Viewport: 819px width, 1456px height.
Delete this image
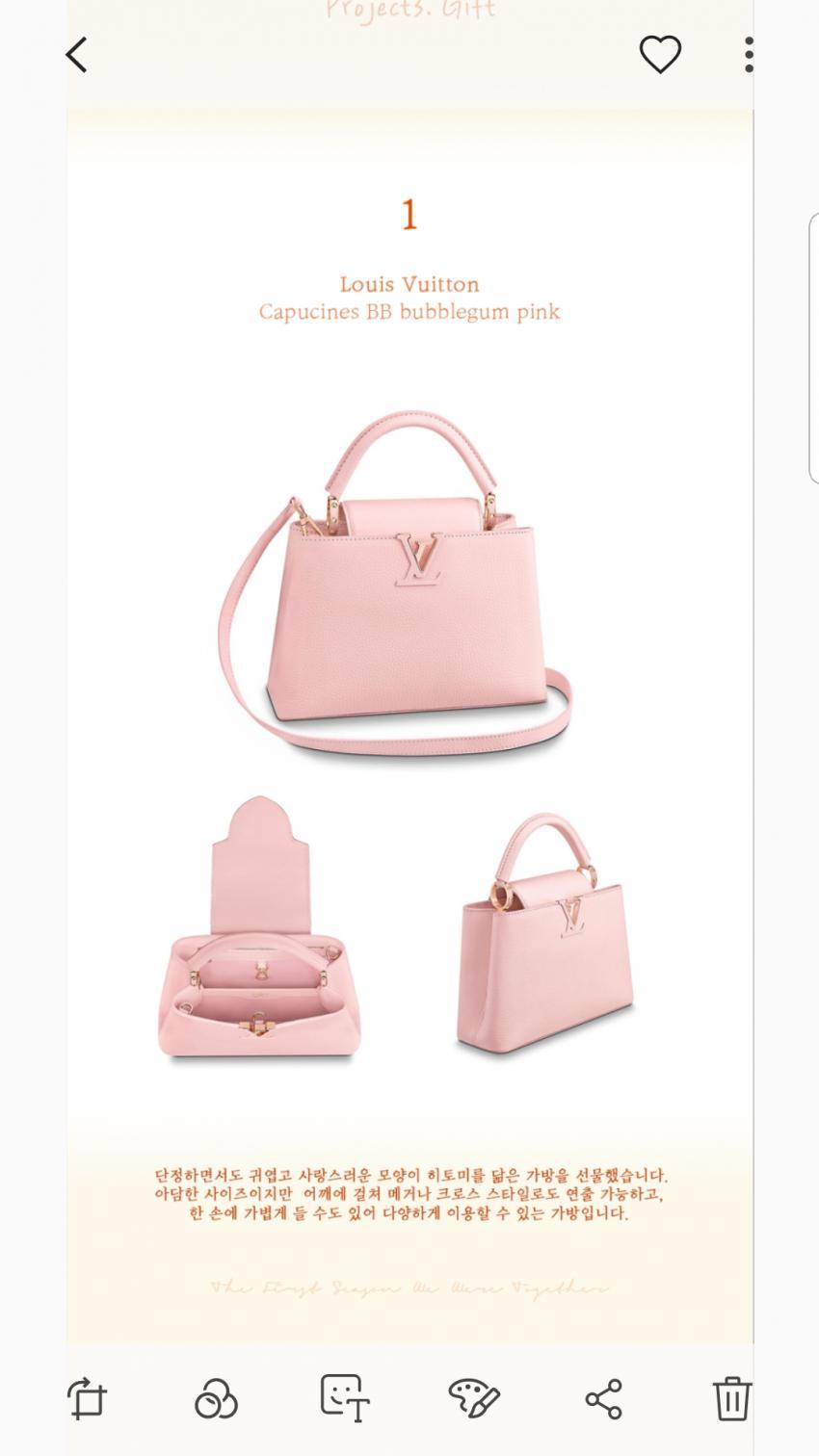(x=731, y=1397)
